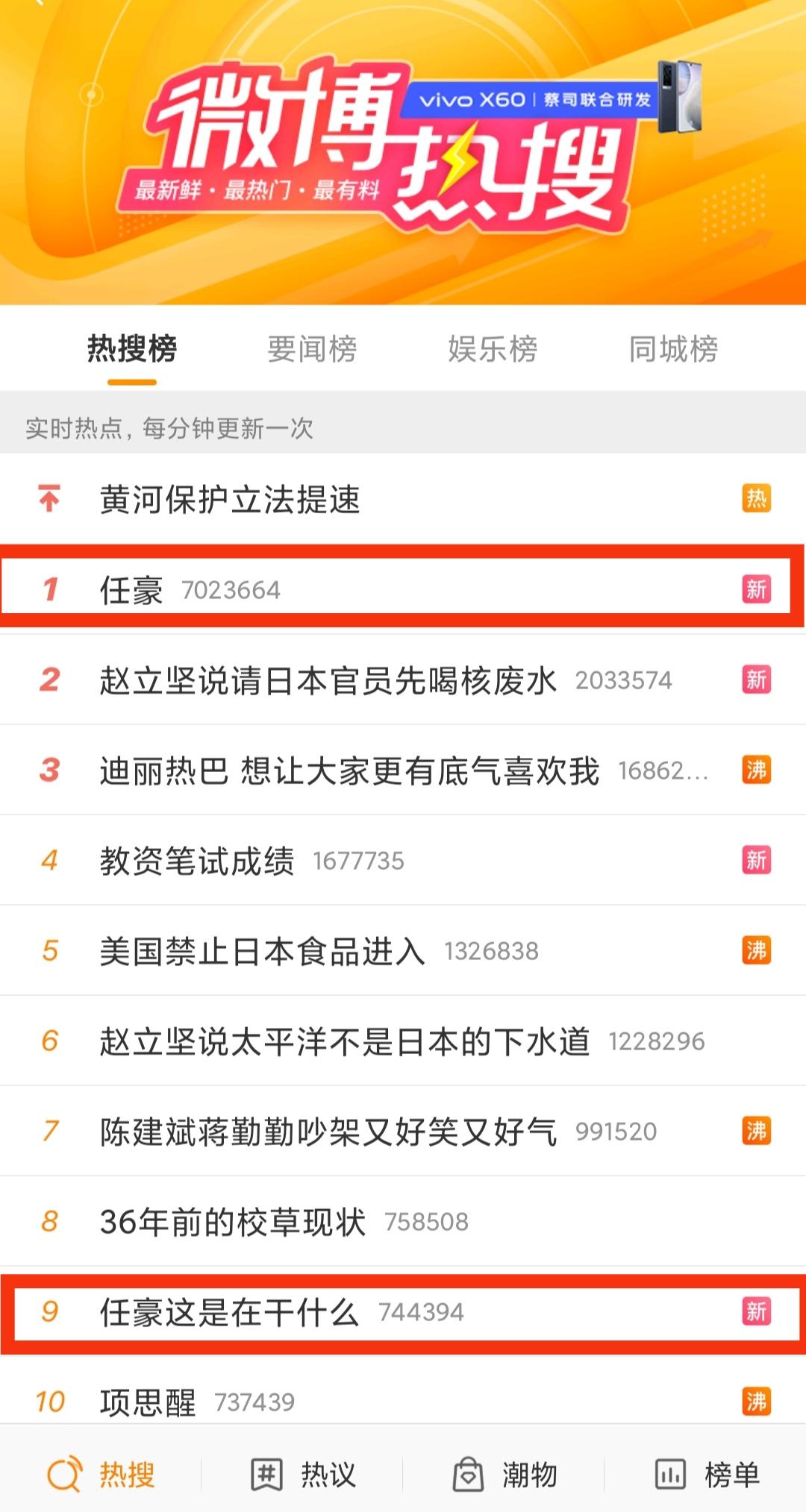Viewport: 806px width, 1512px height.
Task: Open topic 赵立坚说太平洋不是日本的下水道
Action: (403, 1041)
